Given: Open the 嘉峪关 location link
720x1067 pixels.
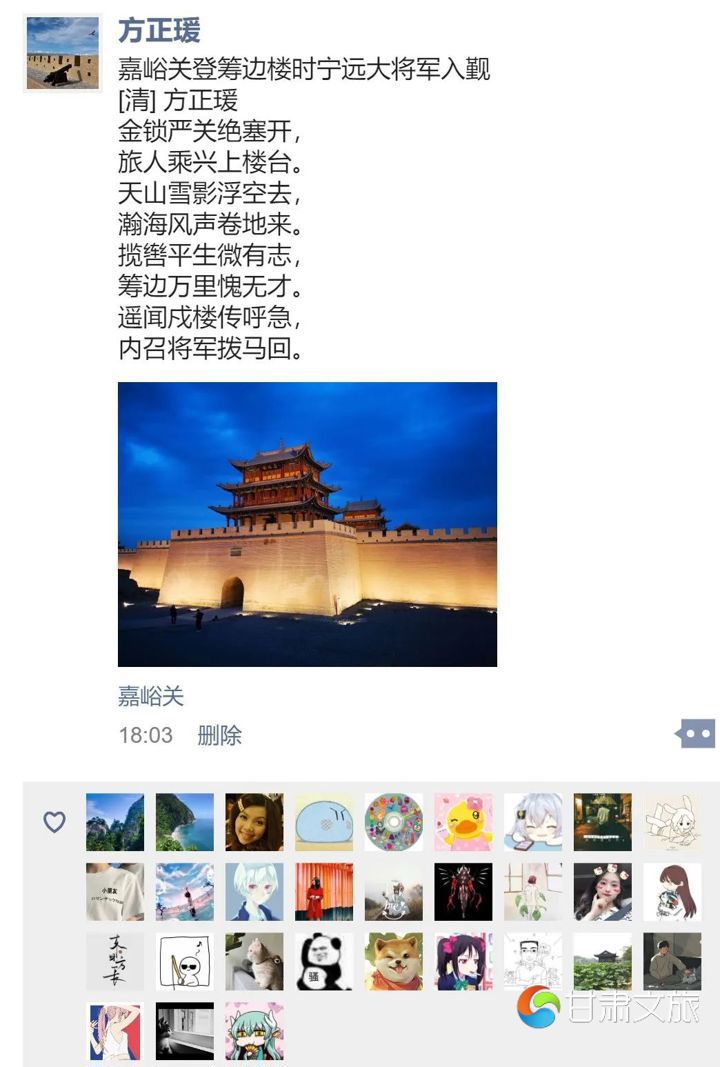Looking at the screenshot, I should (x=151, y=696).
